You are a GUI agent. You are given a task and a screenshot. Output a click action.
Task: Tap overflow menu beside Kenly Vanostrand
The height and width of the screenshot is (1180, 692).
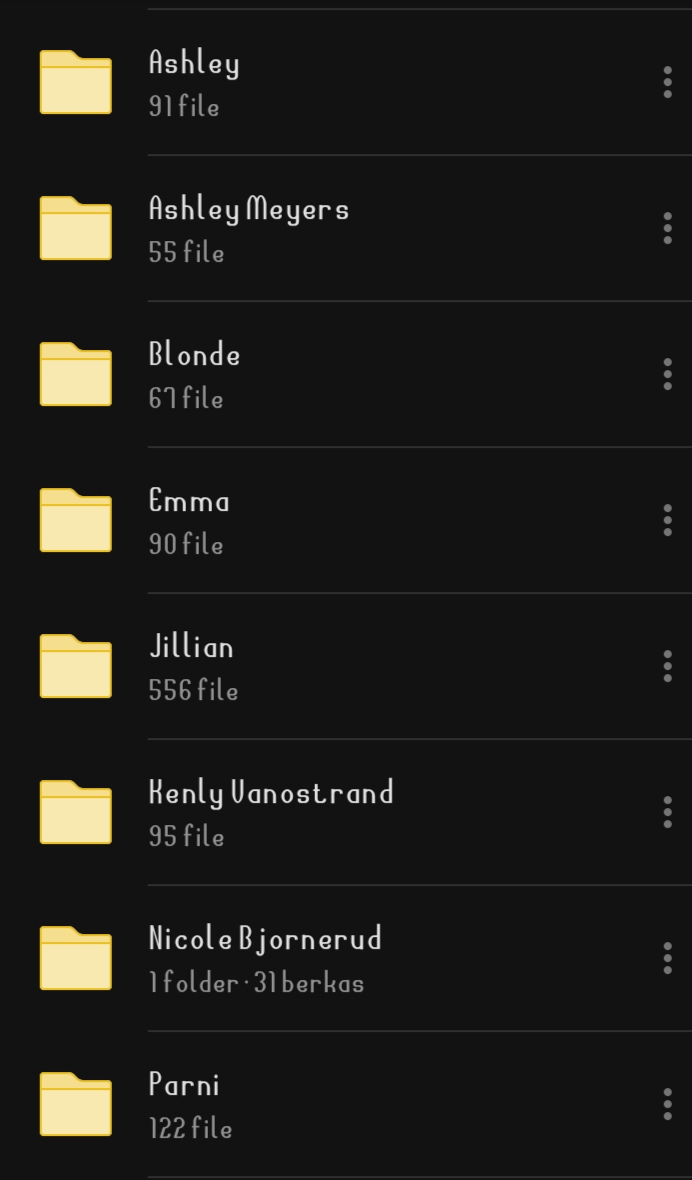click(x=667, y=812)
